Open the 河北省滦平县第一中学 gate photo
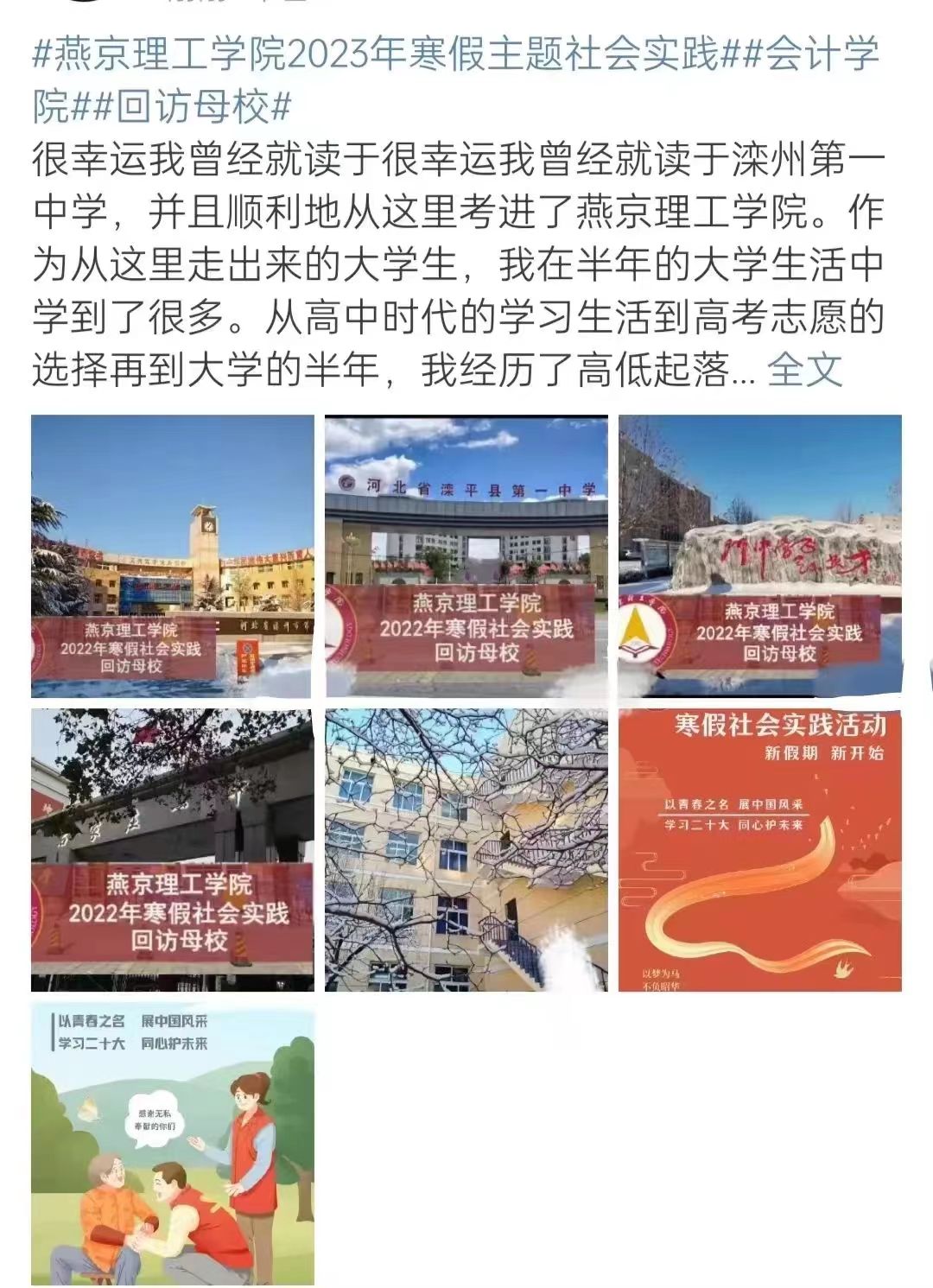The height and width of the screenshot is (1288, 933). click(466, 556)
